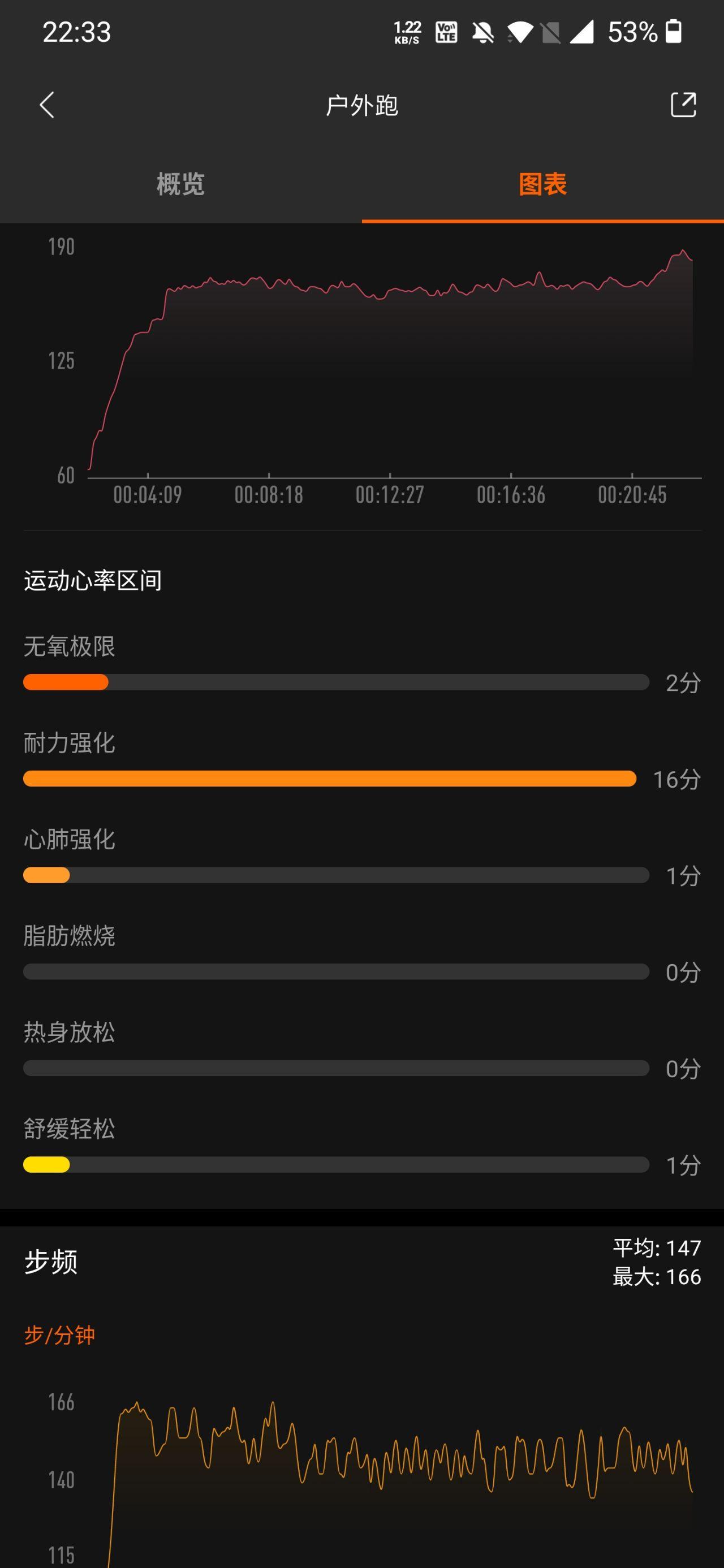Switch to the 概览 tab

[180, 184]
